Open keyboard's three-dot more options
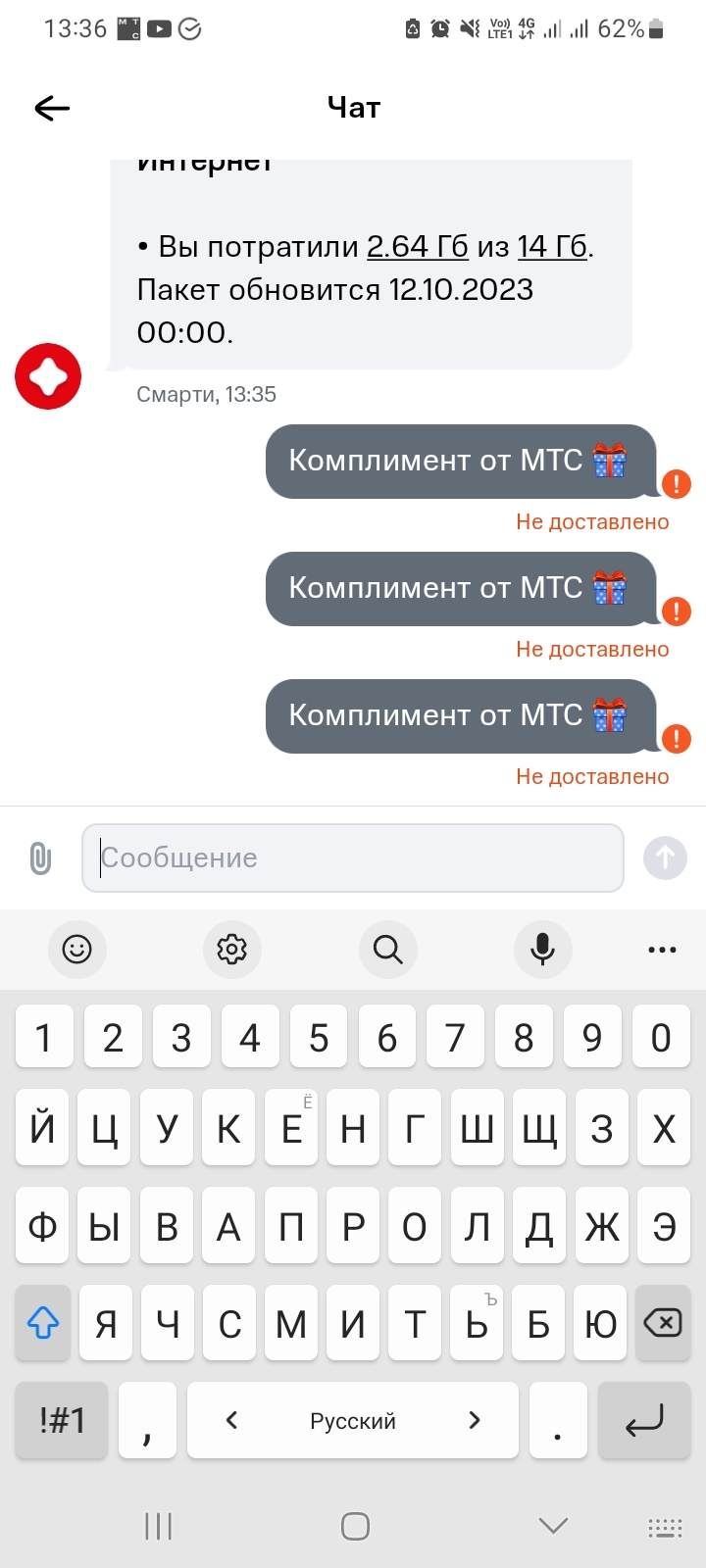This screenshot has width=706, height=1568. pos(662,949)
